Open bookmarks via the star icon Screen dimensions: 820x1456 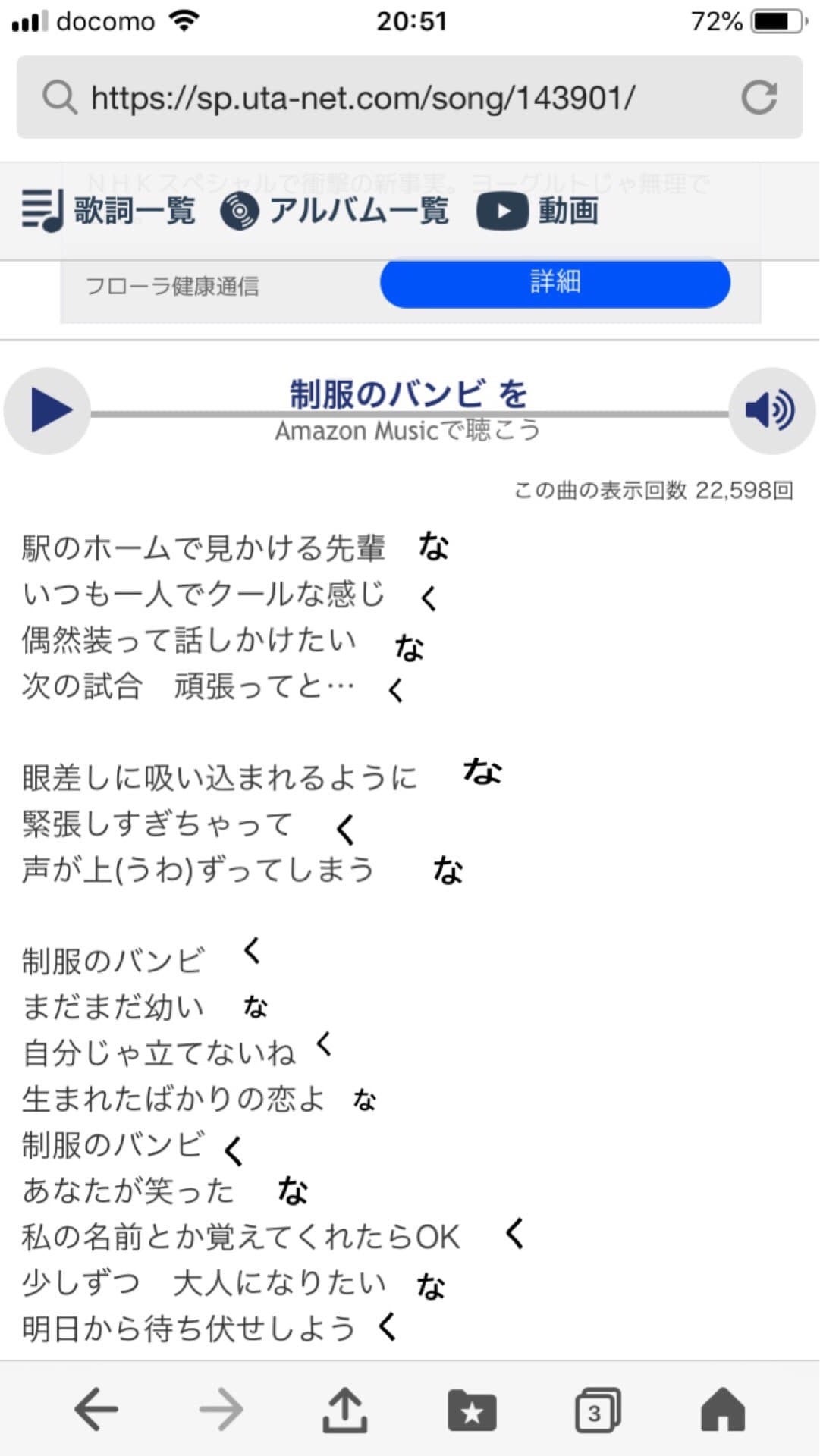coord(471,1410)
